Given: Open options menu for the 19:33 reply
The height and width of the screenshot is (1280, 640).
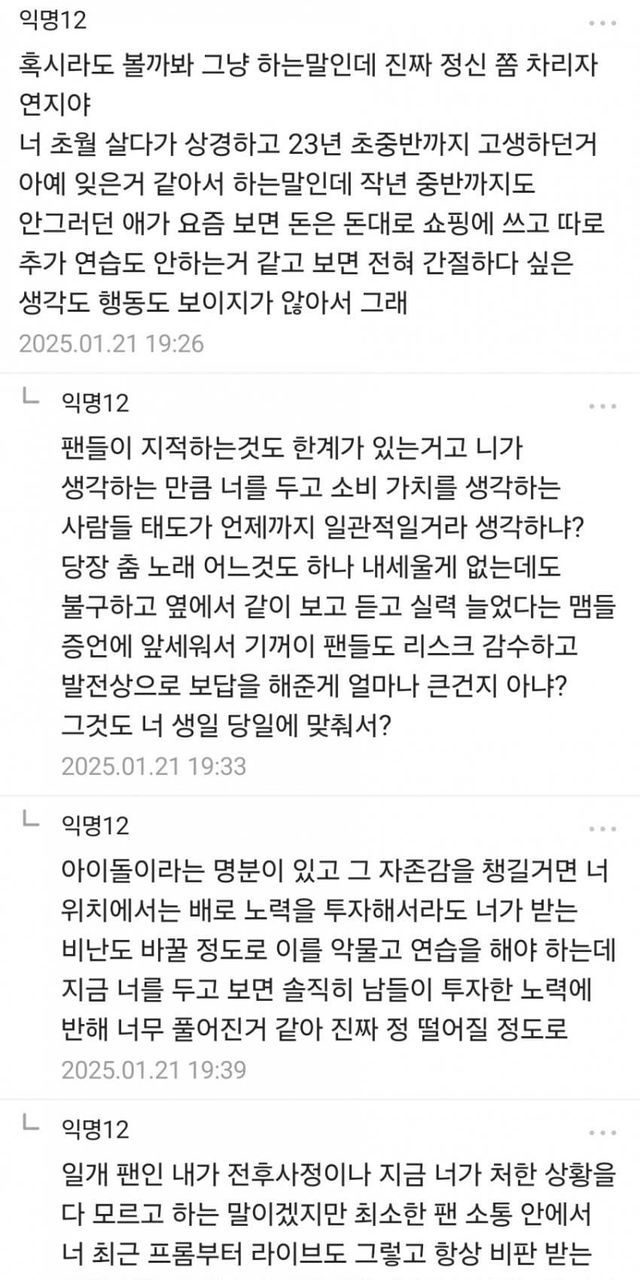Looking at the screenshot, I should pos(603,406).
